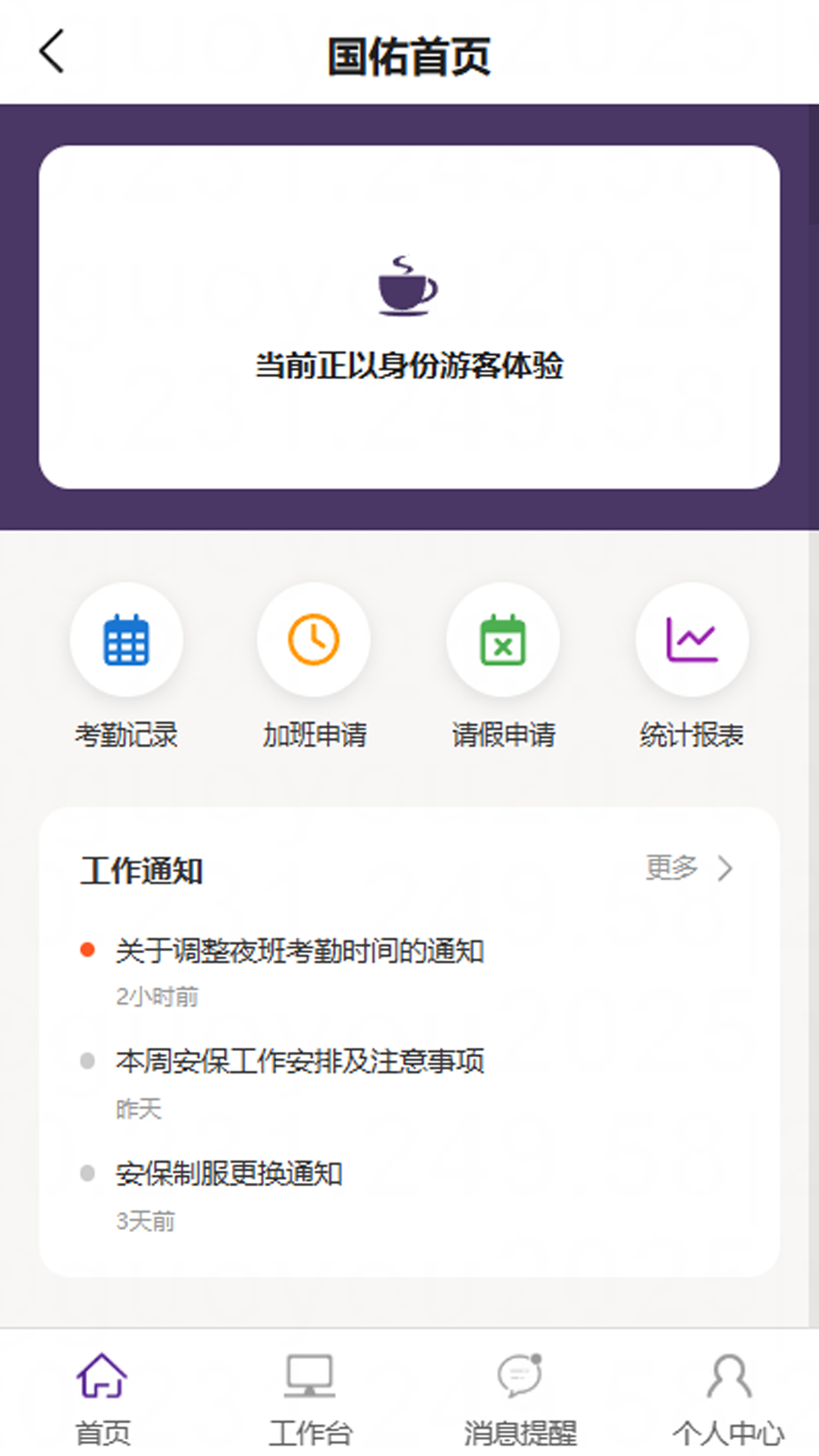Tap the coffee cup guest mode icon
Image resolution: width=819 pixels, height=1456 pixels.
(x=406, y=288)
